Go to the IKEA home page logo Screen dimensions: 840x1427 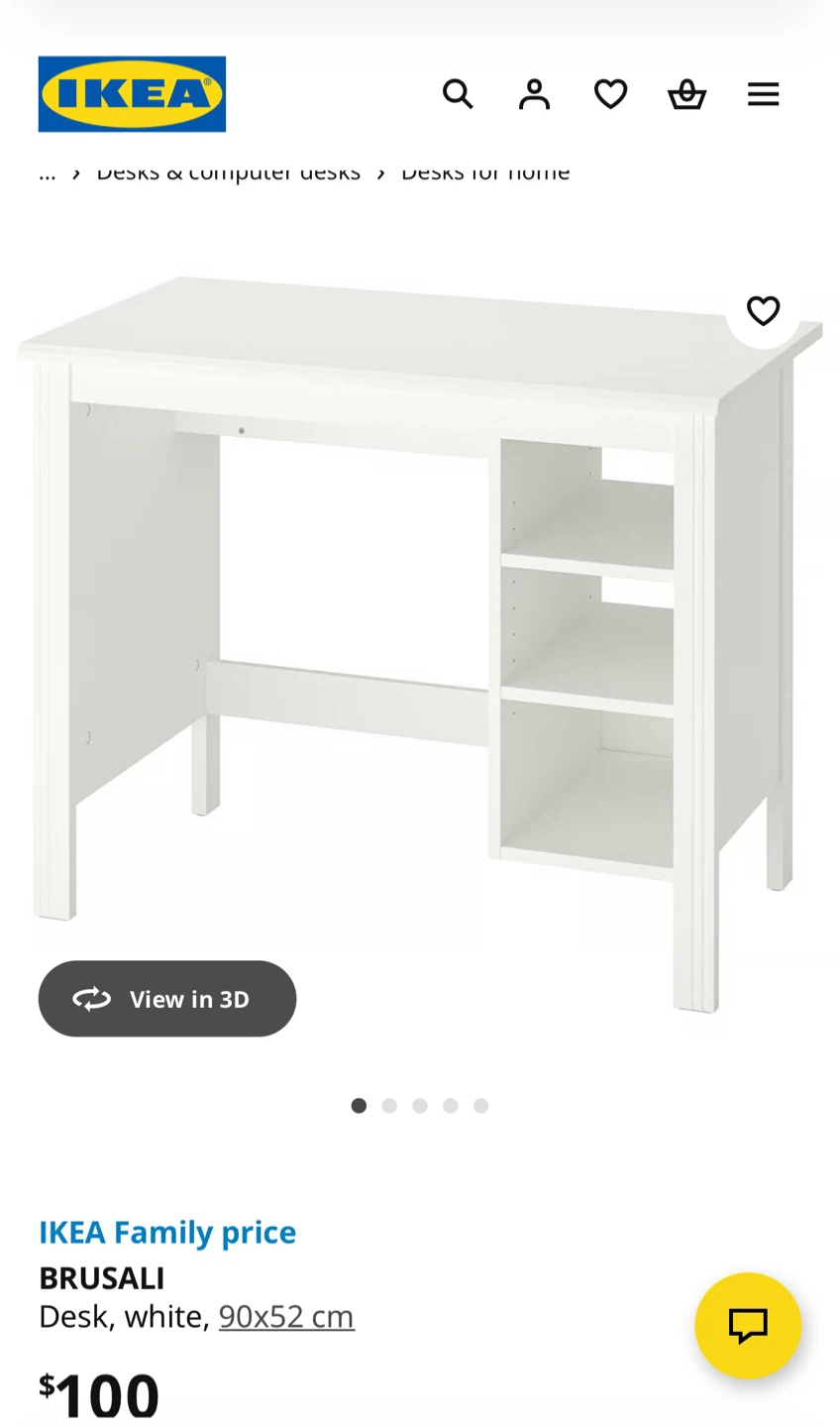[132, 94]
